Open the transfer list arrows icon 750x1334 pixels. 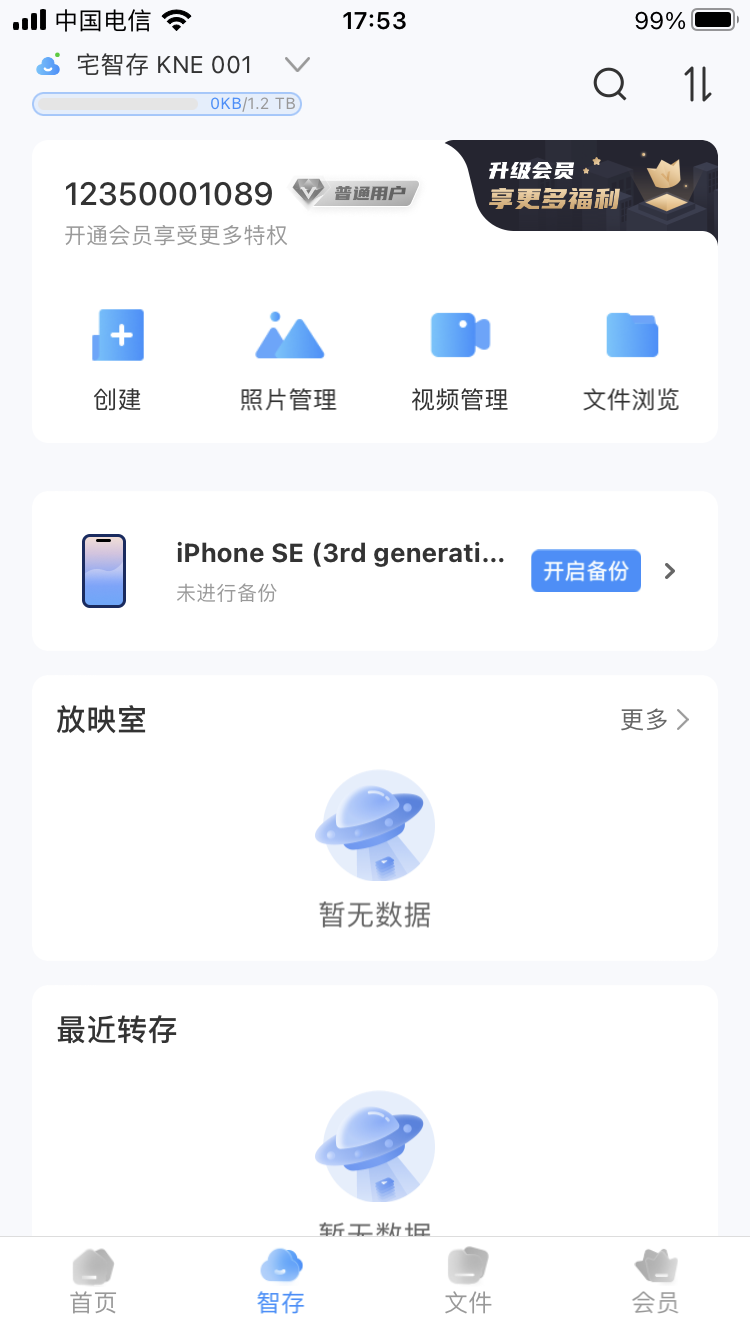[x=698, y=84]
